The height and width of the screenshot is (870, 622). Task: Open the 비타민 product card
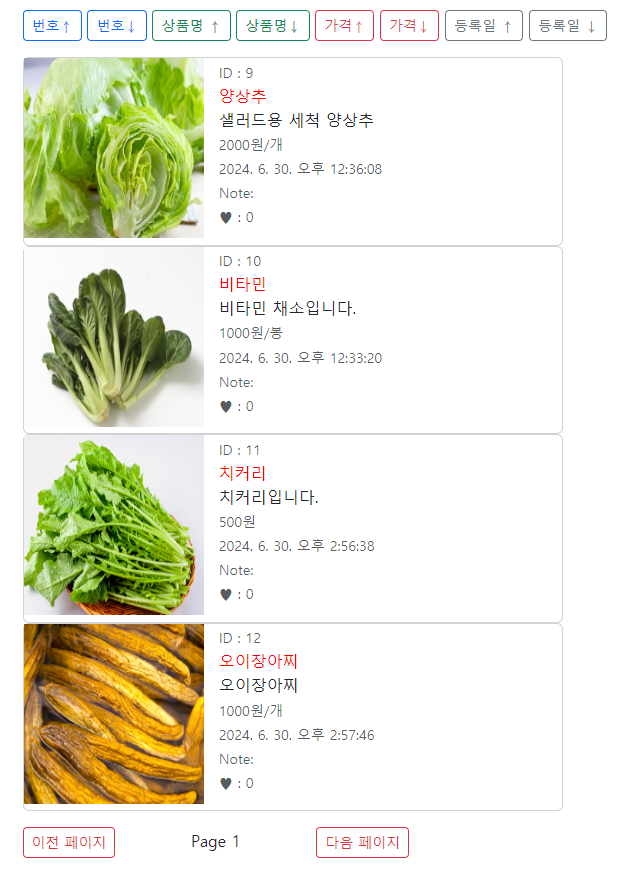pos(293,340)
